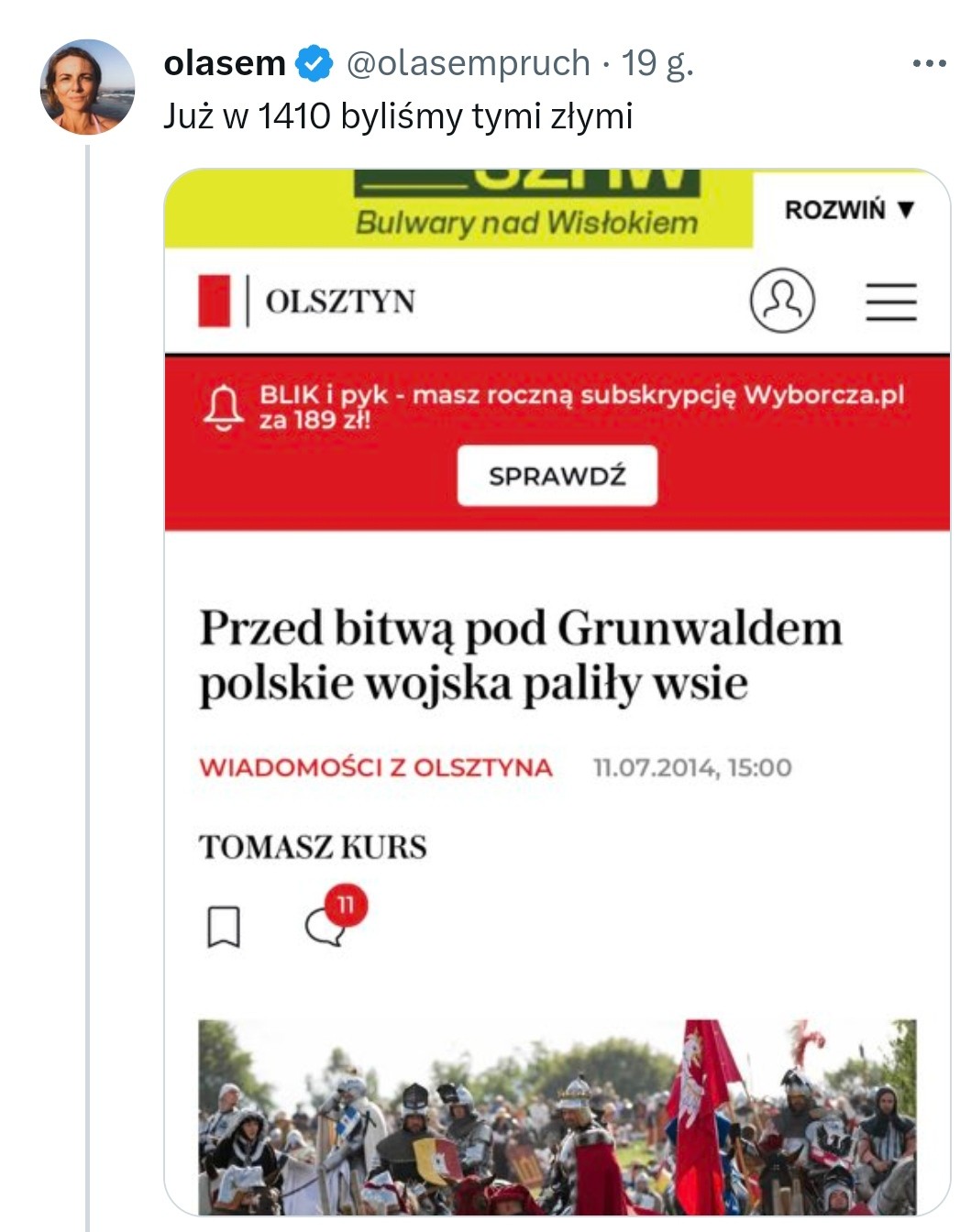Open the tweet's overflow menu

coord(929,63)
